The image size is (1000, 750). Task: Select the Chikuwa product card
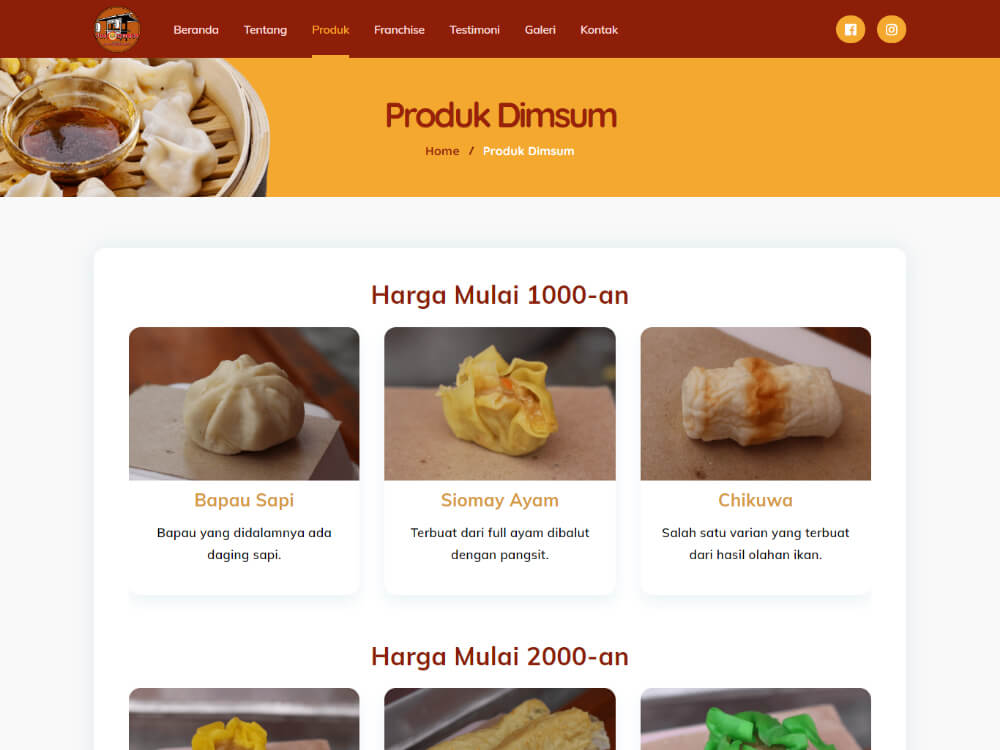(x=755, y=460)
